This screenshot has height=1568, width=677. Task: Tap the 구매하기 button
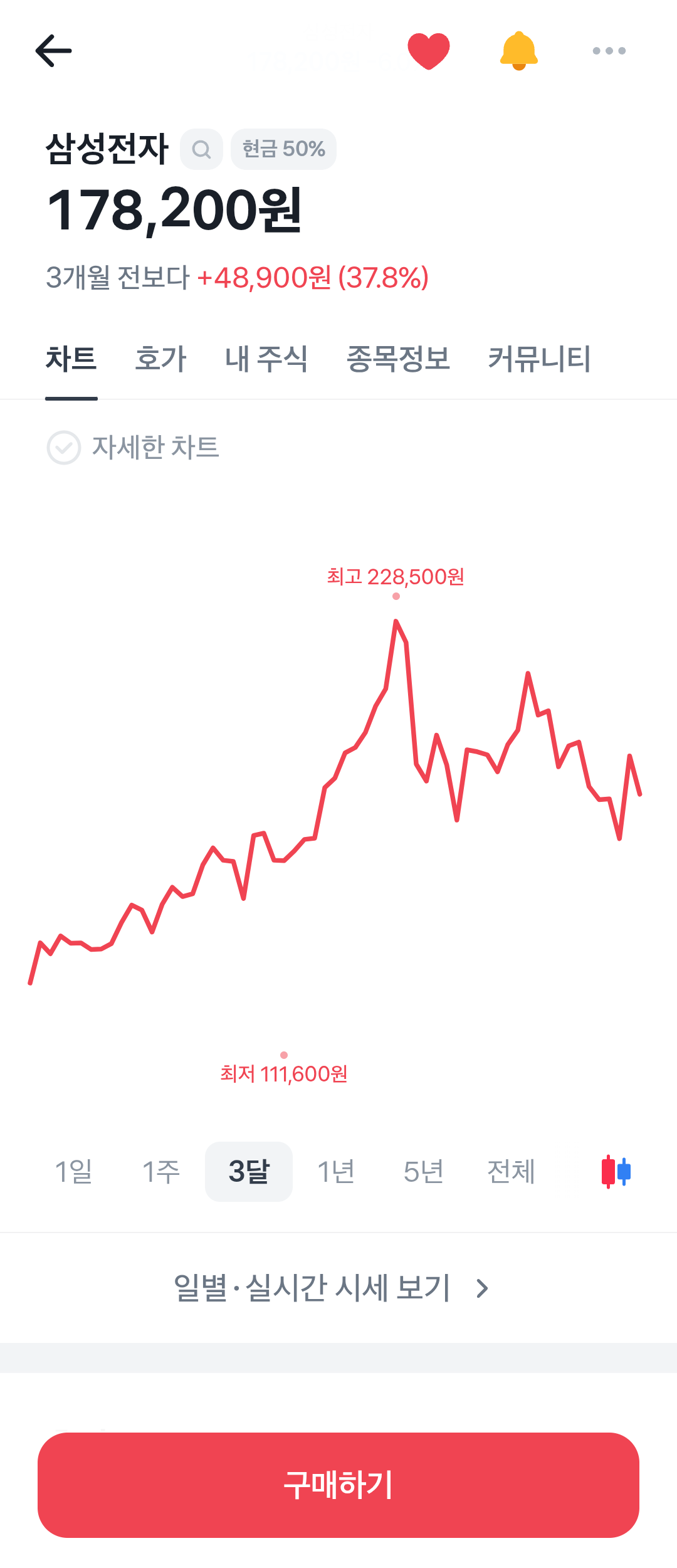(338, 1485)
